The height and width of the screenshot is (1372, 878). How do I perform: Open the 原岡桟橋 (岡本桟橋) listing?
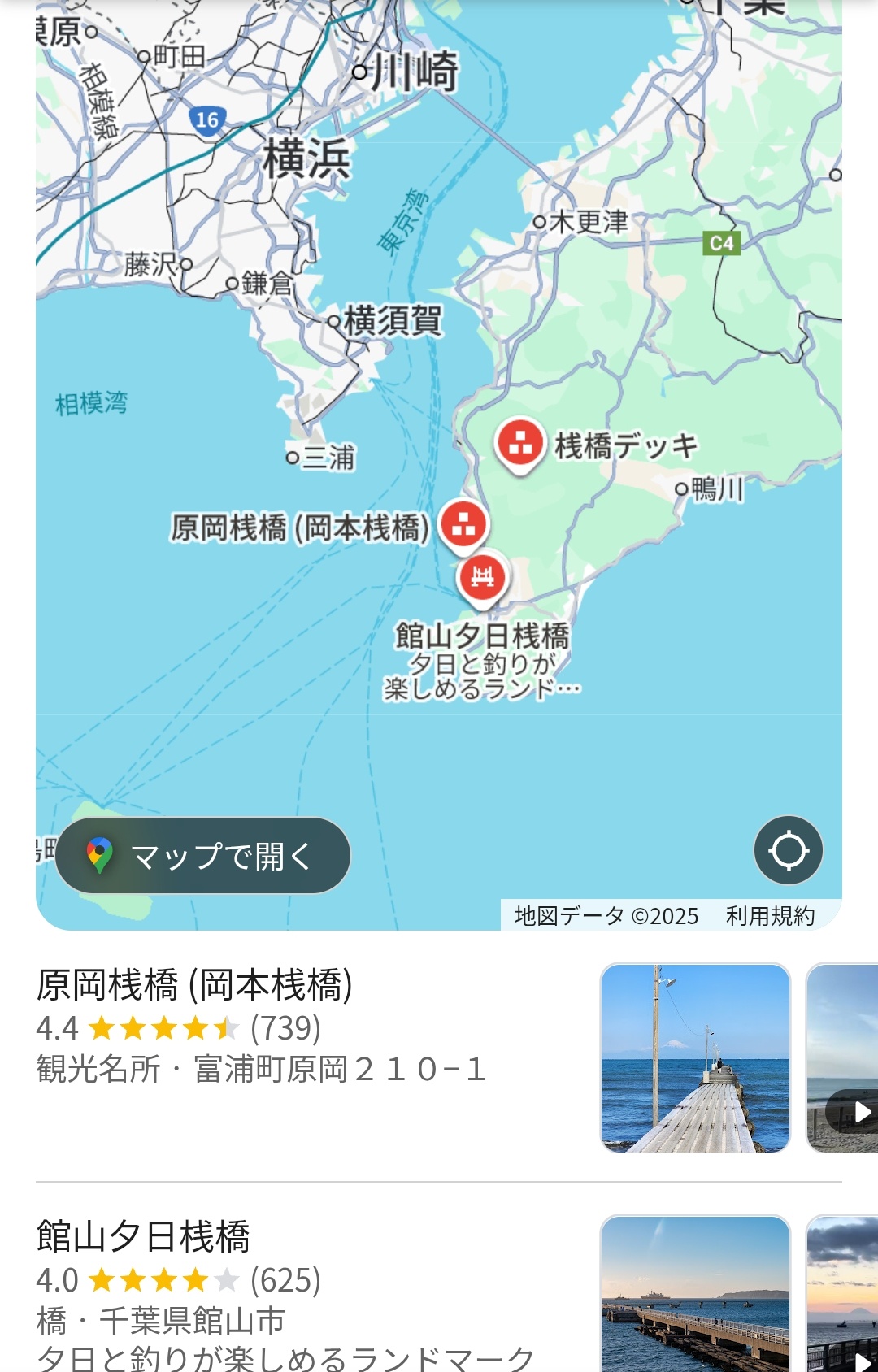click(x=195, y=985)
